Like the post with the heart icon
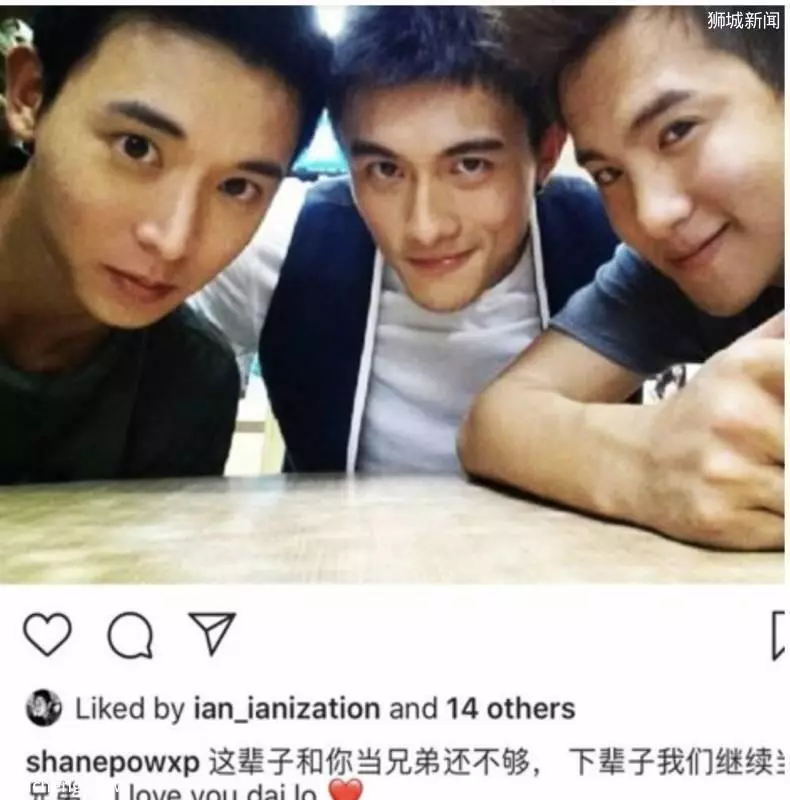The height and width of the screenshot is (800, 790). click(48, 634)
